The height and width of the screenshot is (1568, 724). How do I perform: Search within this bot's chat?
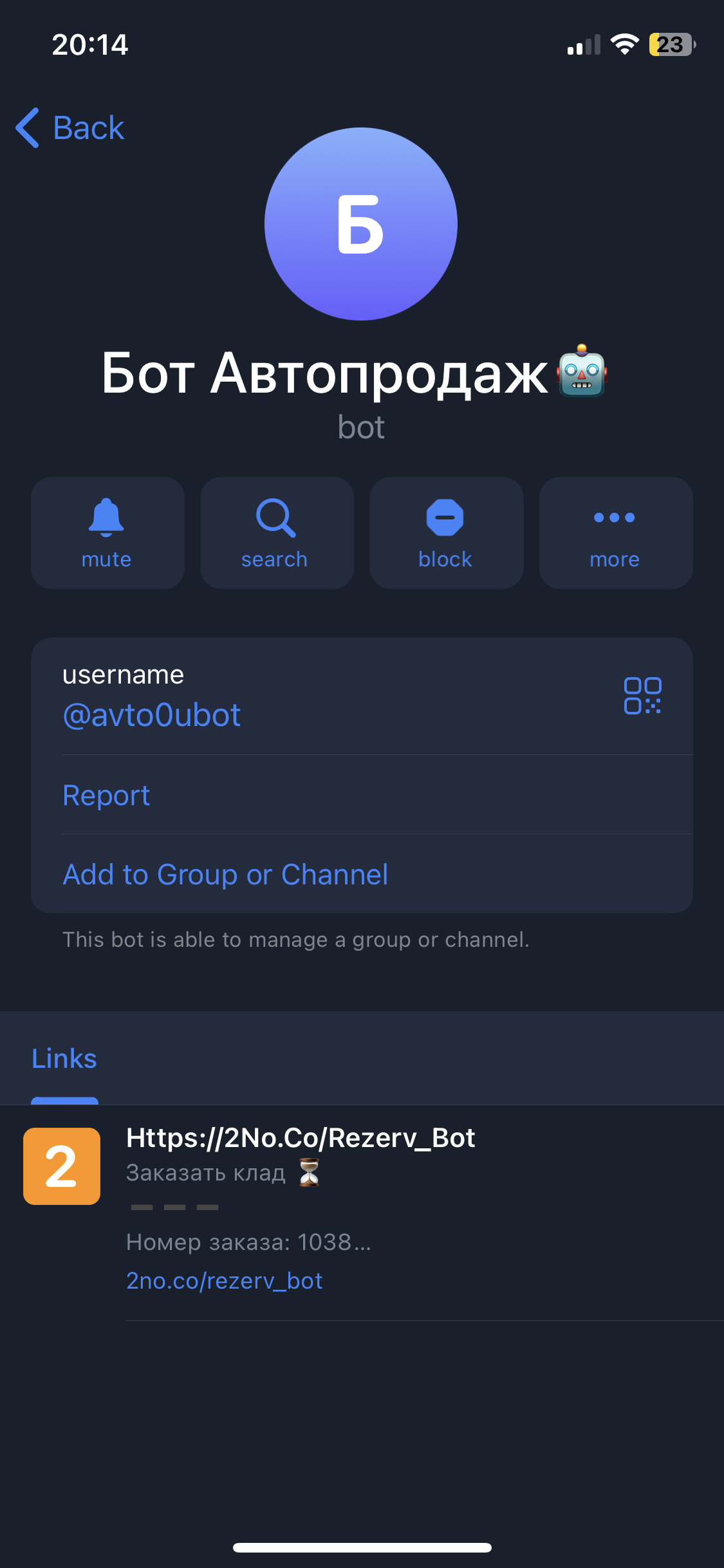[277, 533]
